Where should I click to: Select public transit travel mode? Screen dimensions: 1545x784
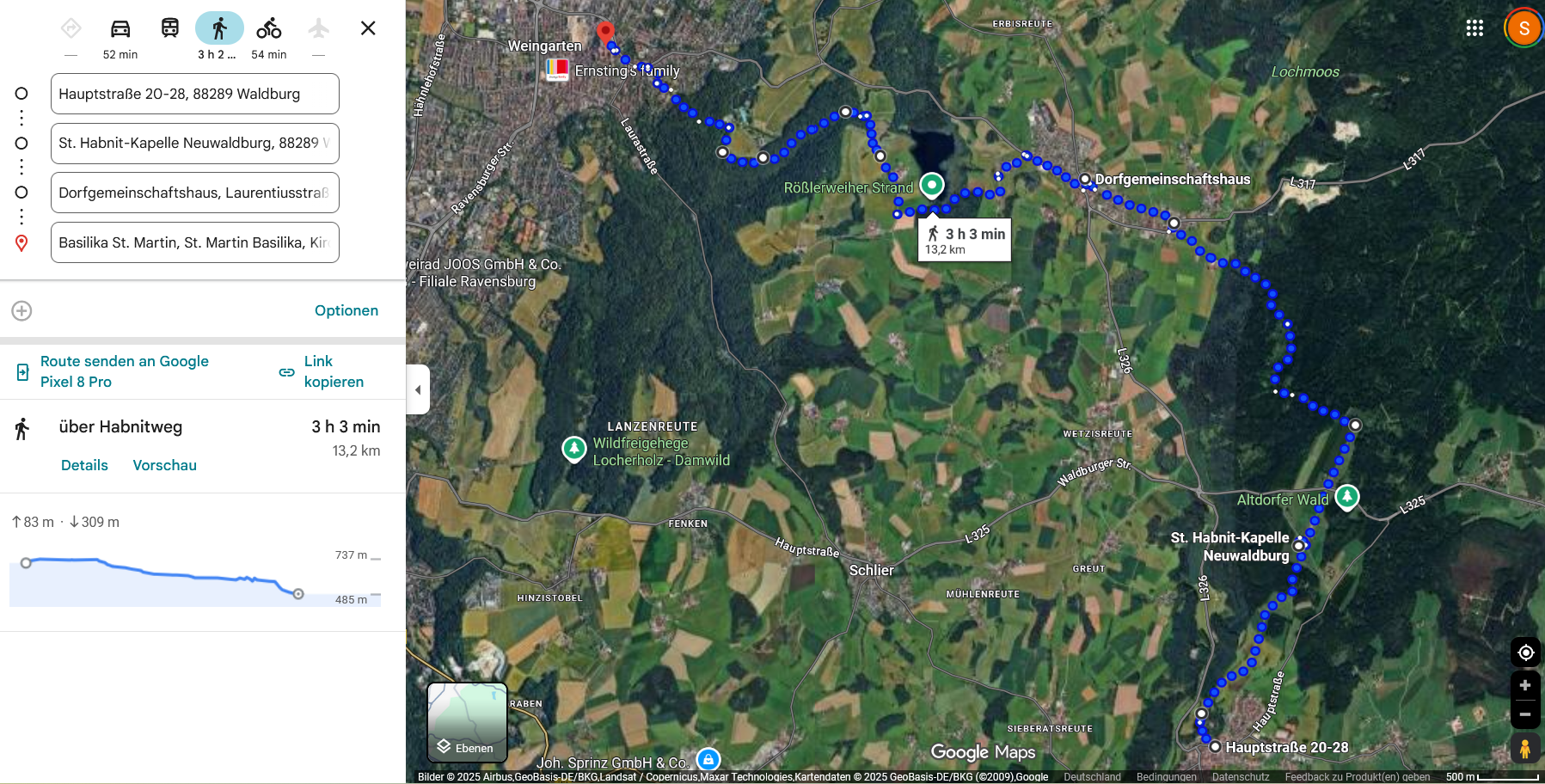(x=170, y=28)
